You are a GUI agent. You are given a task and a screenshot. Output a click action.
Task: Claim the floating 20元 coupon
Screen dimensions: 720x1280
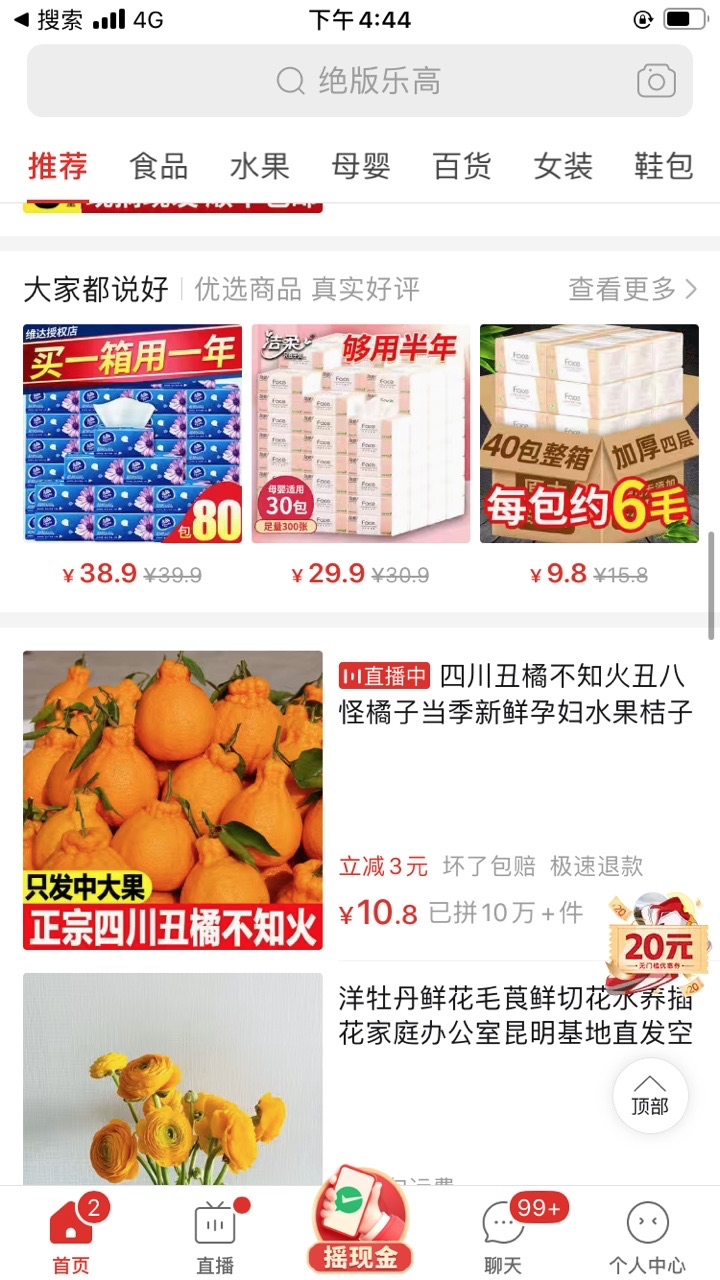[657, 941]
